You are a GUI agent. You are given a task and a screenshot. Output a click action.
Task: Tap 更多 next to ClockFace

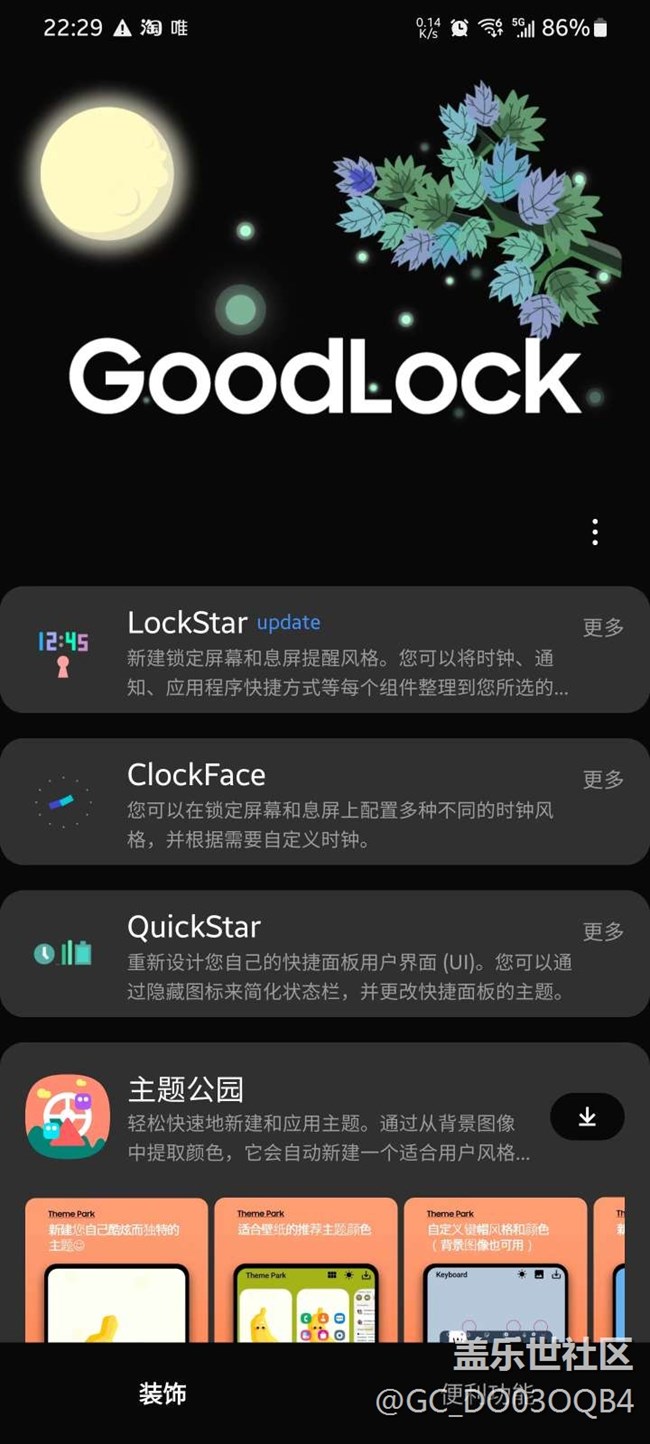[x=603, y=779]
